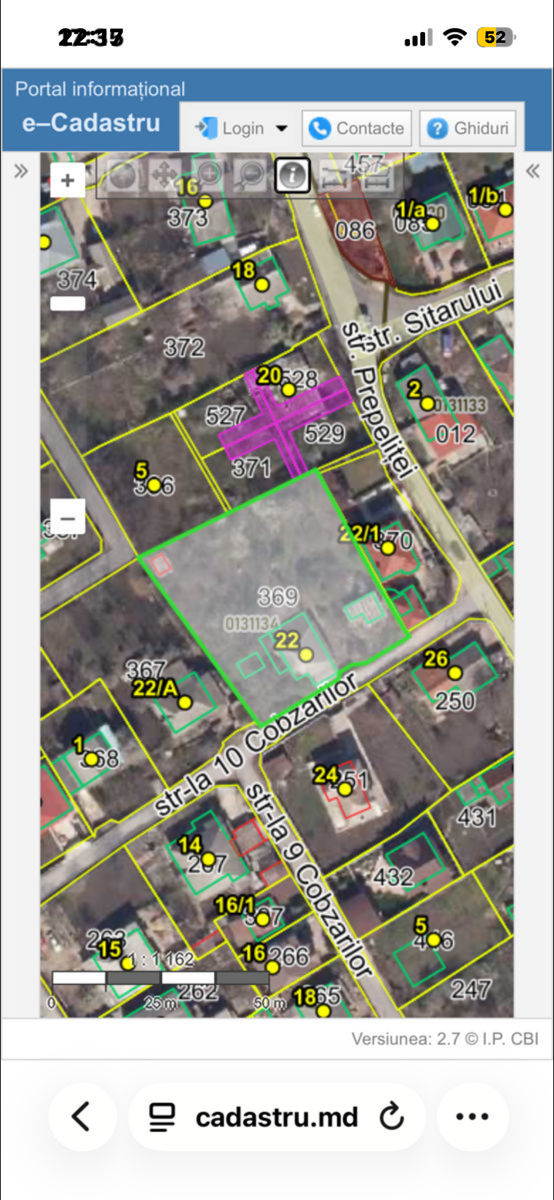Select the distance measuring tool

click(x=335, y=175)
